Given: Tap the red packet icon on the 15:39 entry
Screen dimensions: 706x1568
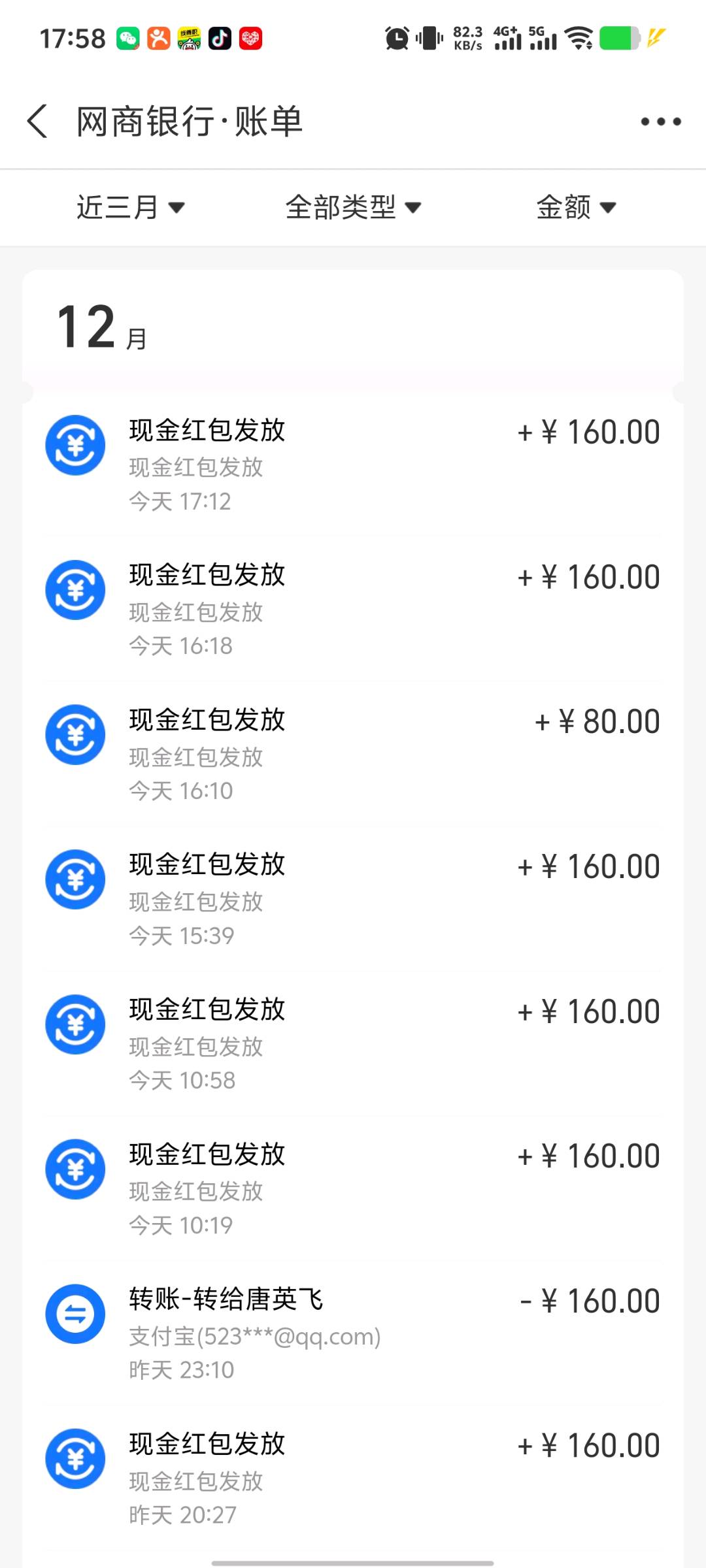Looking at the screenshot, I should coord(74,879).
